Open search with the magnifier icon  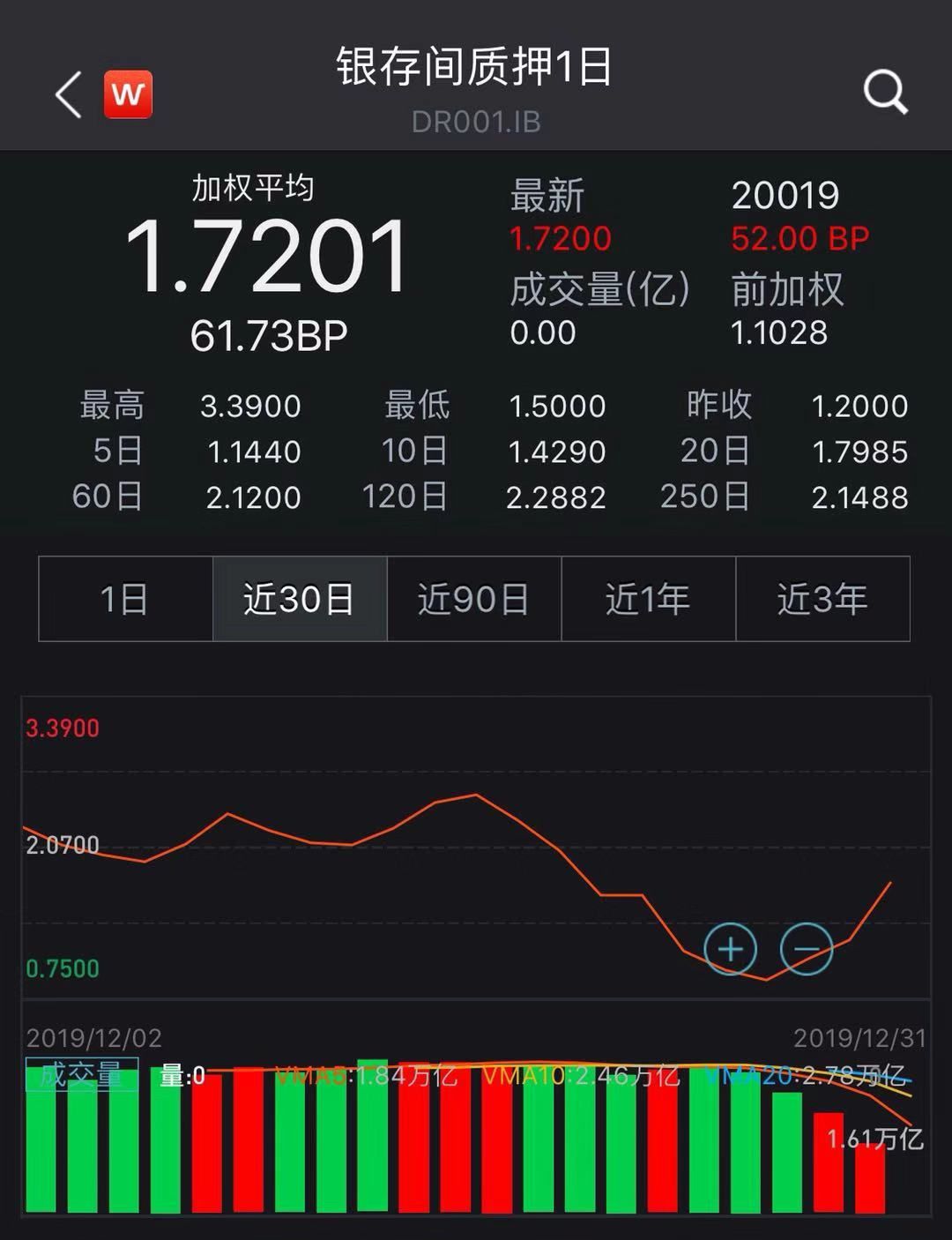pos(884,92)
